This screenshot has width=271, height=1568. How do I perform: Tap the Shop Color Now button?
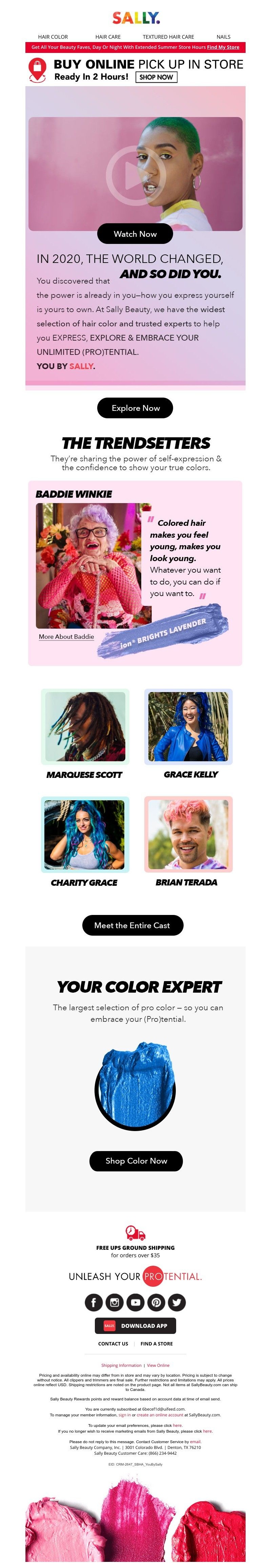coord(136,1161)
